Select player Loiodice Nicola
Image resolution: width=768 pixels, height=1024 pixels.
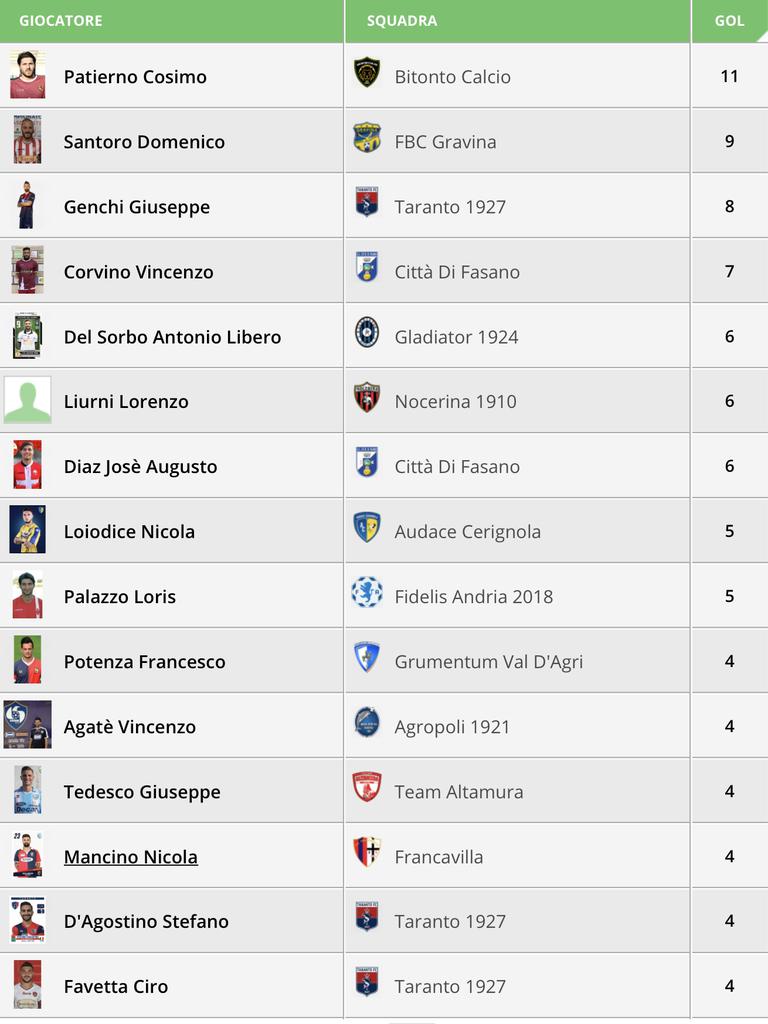[129, 532]
